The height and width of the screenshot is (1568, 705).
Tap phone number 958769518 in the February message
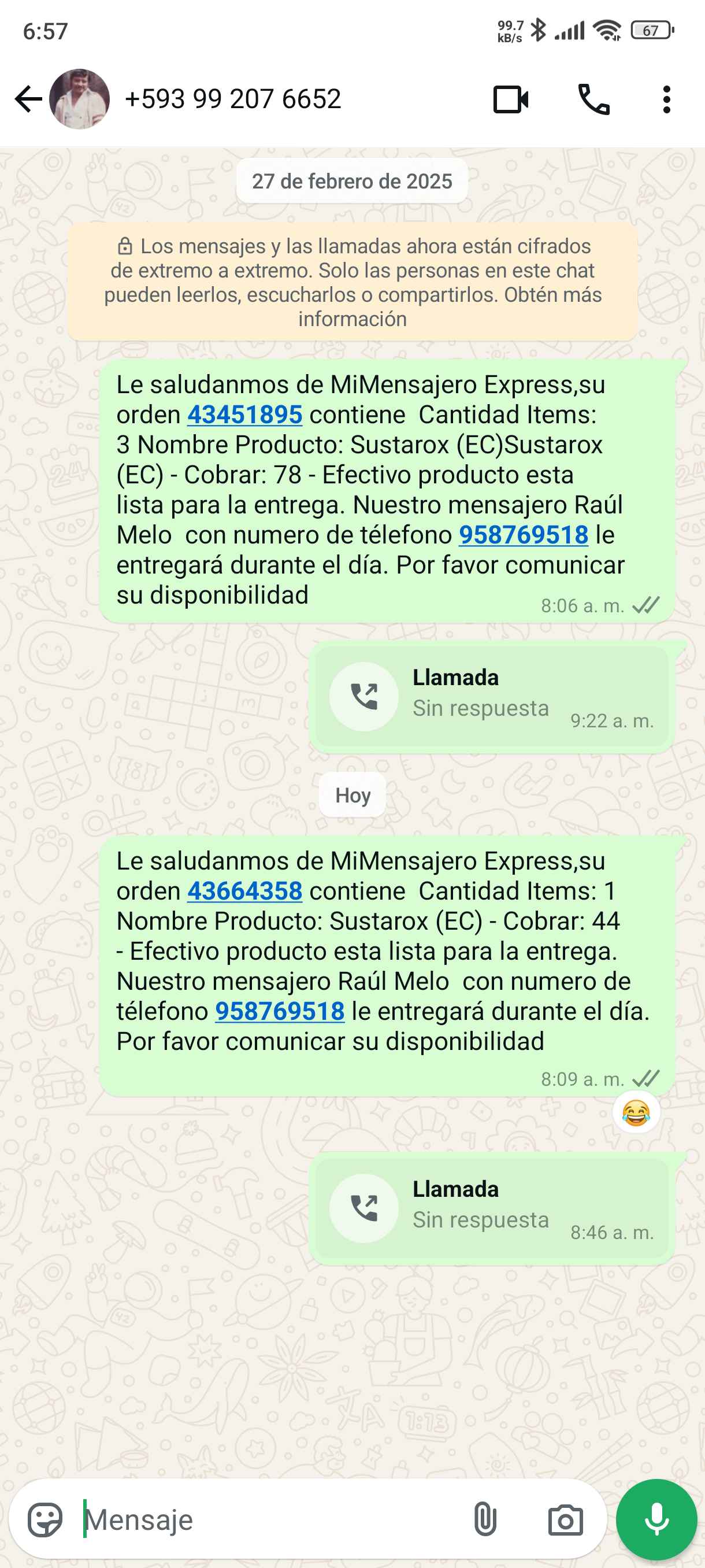pos(523,535)
